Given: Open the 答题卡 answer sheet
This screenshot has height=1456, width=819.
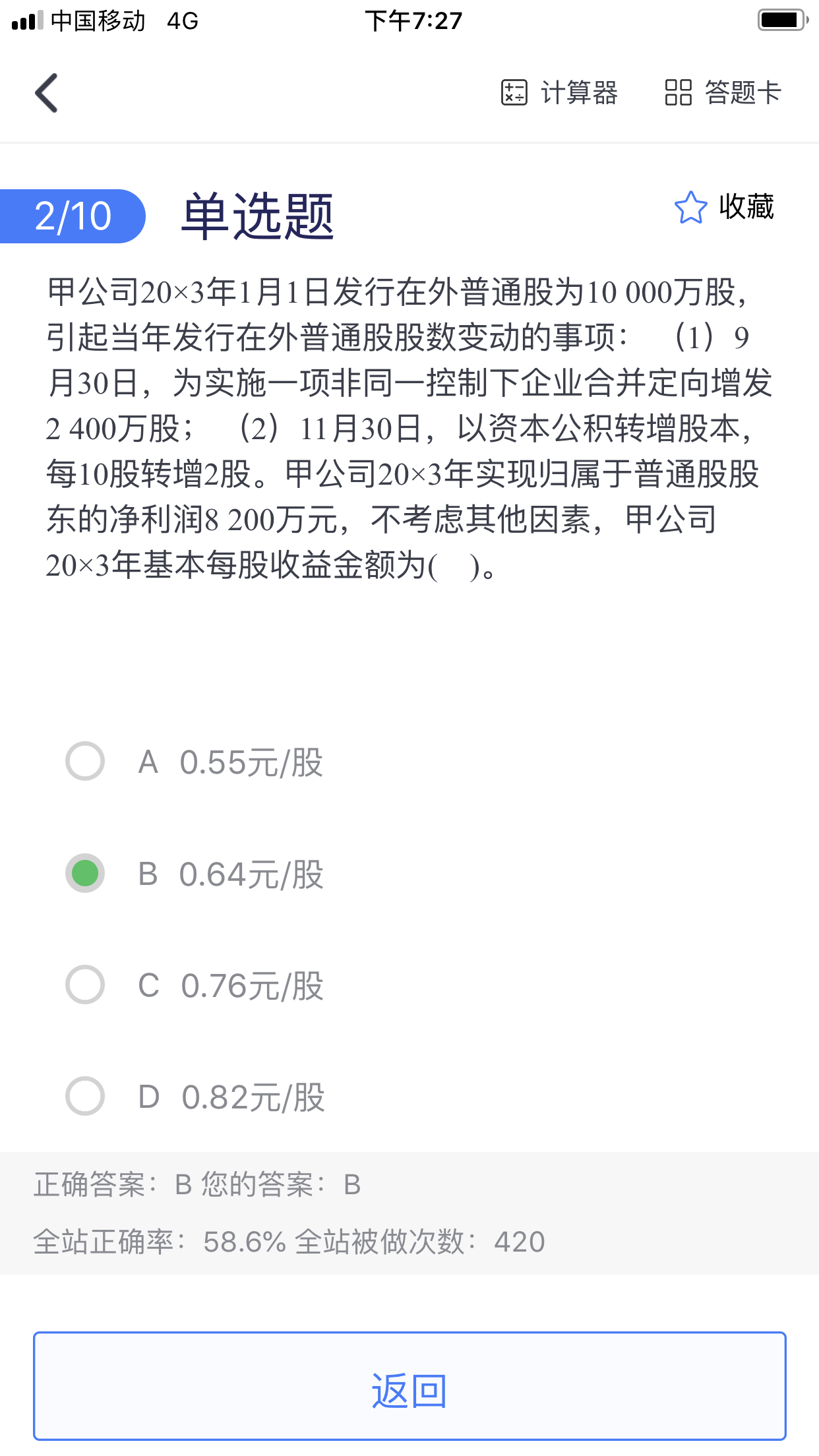Looking at the screenshot, I should (x=723, y=93).
